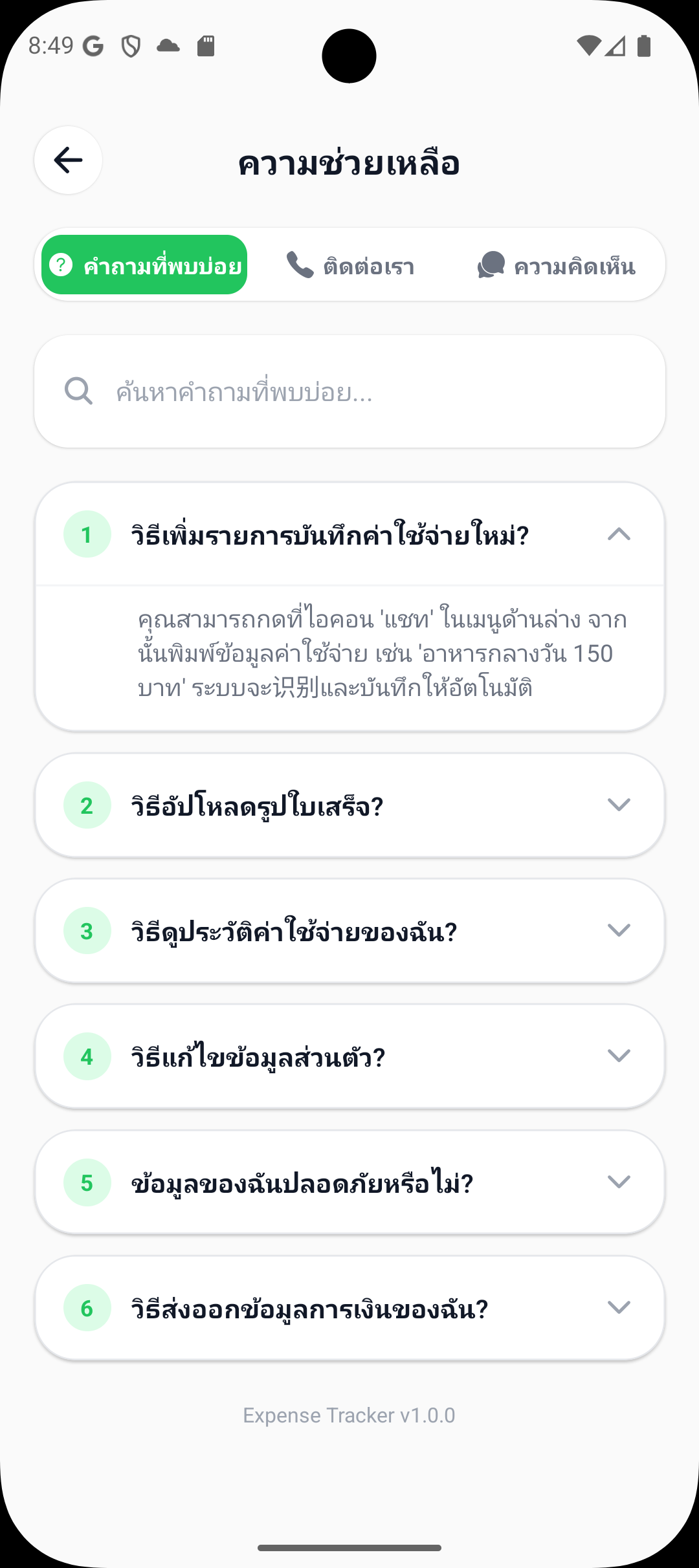Image resolution: width=699 pixels, height=1568 pixels.
Task: Click the back arrow to leave help screen
Action: coord(67,160)
